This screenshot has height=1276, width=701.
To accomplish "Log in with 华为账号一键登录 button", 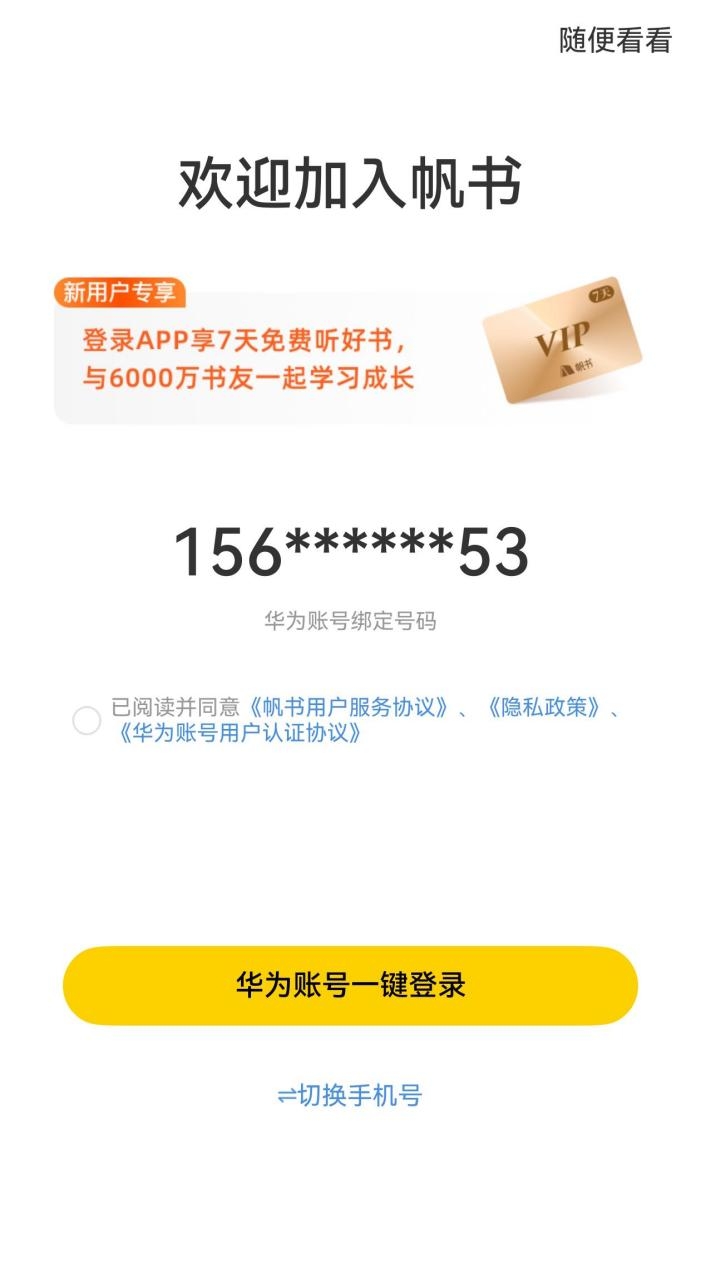I will [x=350, y=985].
